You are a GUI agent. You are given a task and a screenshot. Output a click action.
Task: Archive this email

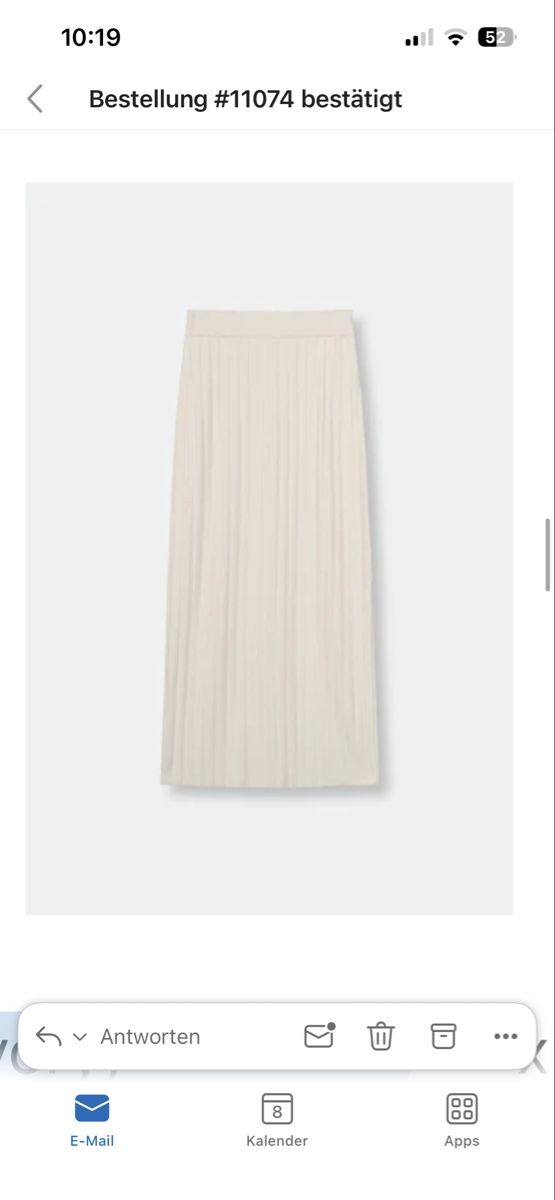tap(443, 1036)
